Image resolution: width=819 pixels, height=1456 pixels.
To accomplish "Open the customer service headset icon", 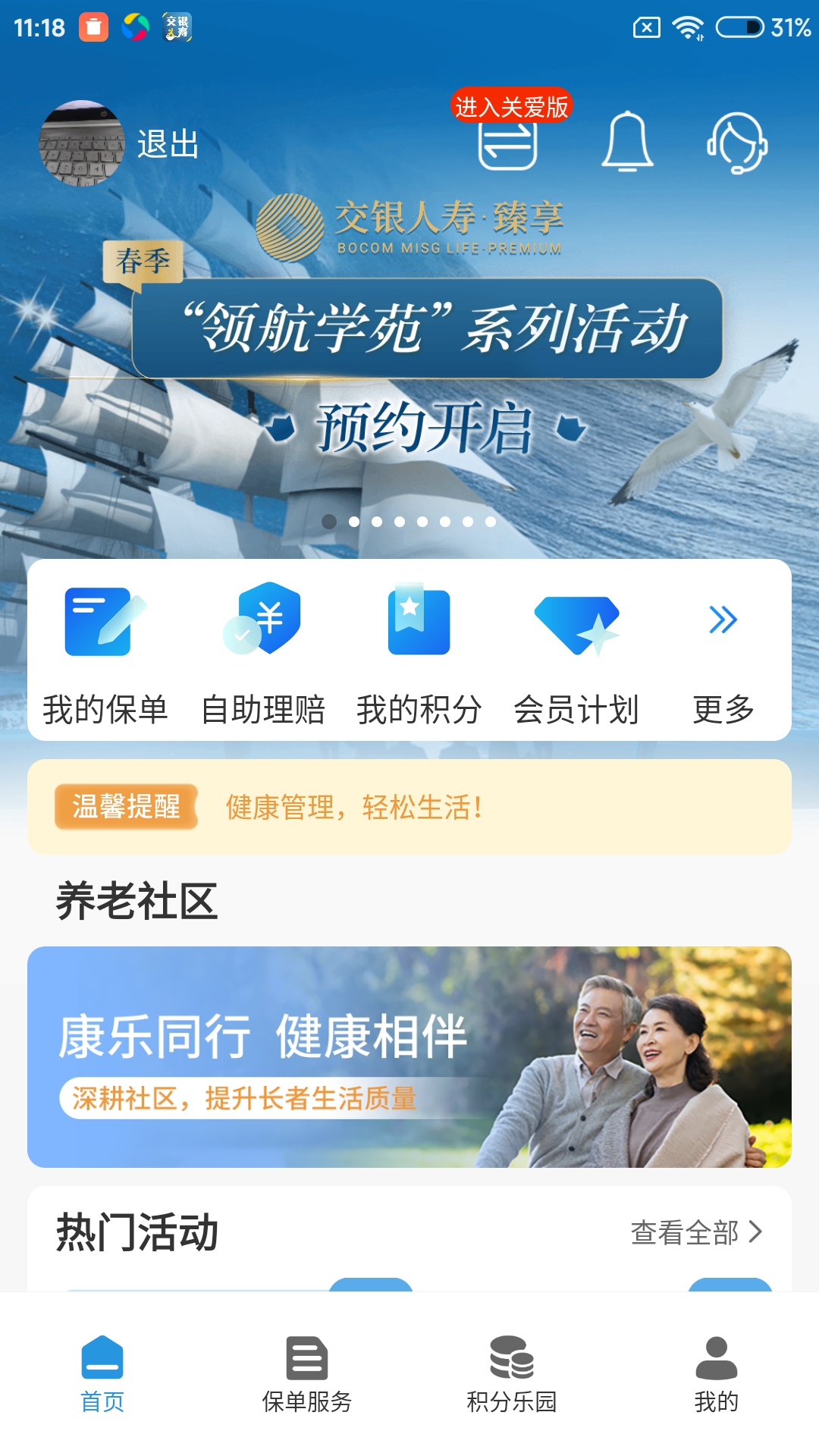I will 737,143.
